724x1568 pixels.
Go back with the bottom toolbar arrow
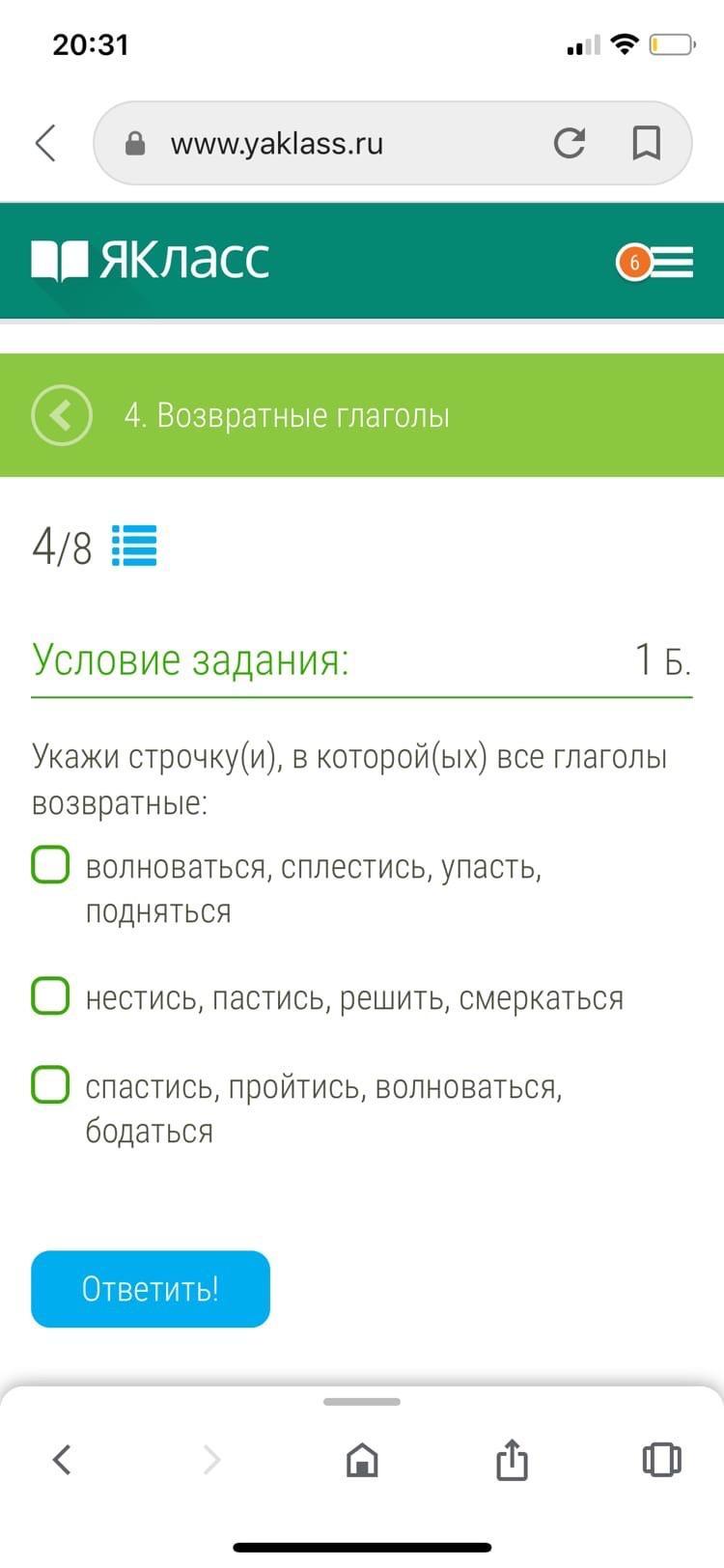pos(62,1459)
